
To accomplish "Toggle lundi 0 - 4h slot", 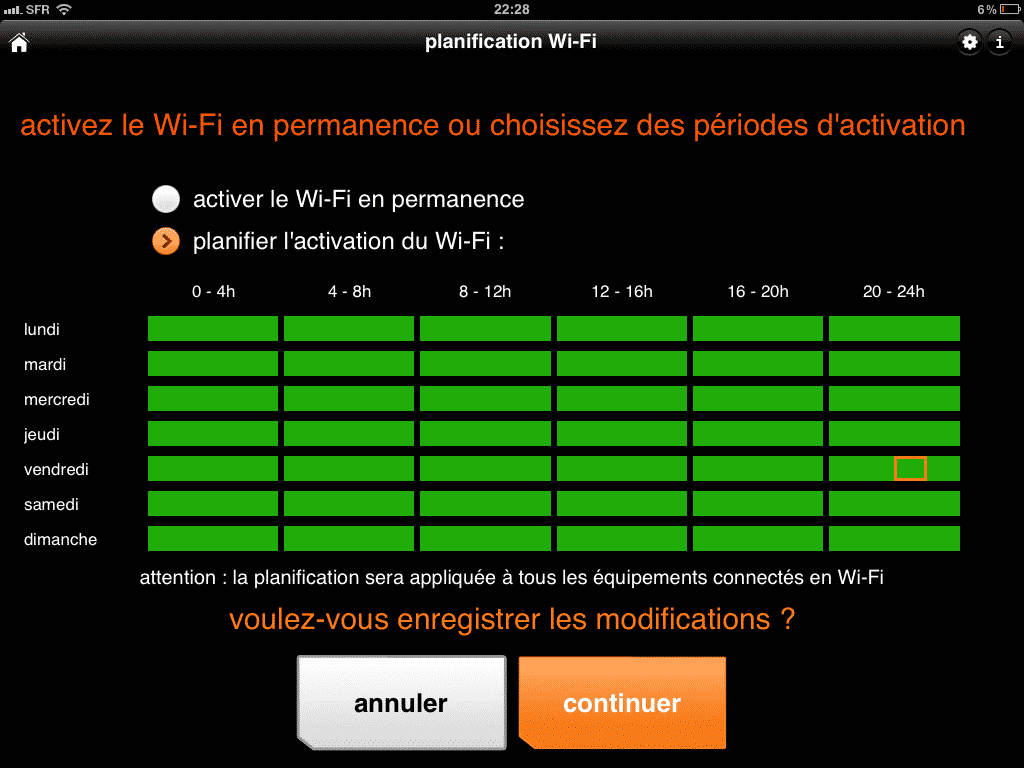I will click(x=213, y=329).
